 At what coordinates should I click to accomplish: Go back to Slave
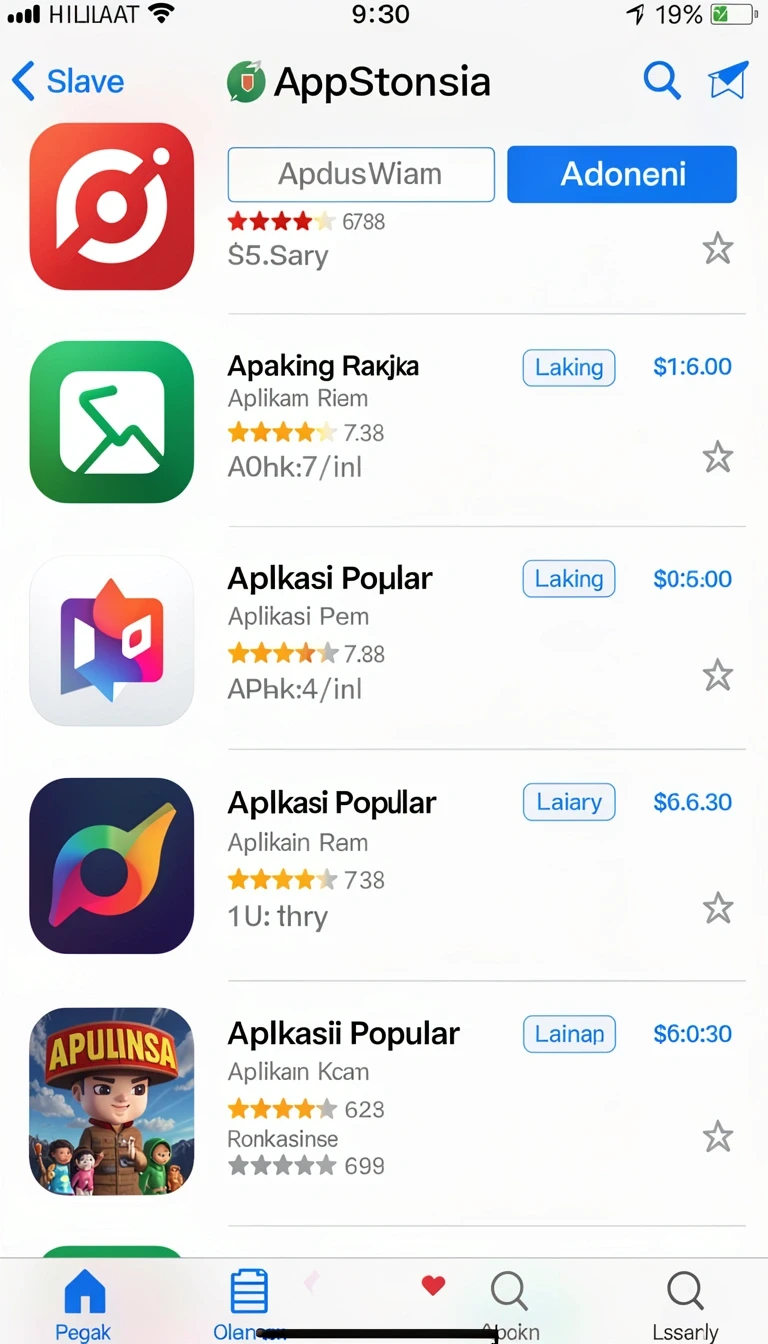68,81
